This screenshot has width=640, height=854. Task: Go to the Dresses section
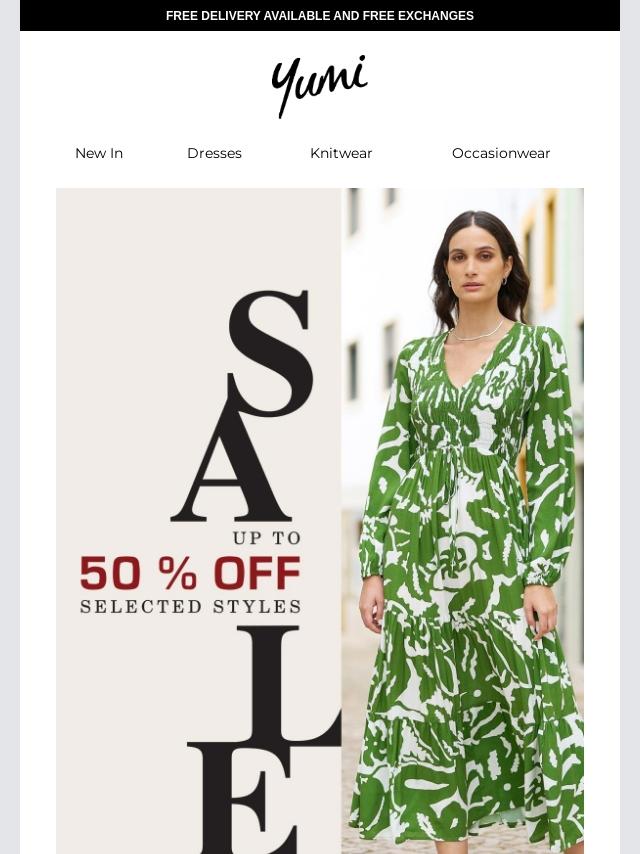(x=214, y=153)
